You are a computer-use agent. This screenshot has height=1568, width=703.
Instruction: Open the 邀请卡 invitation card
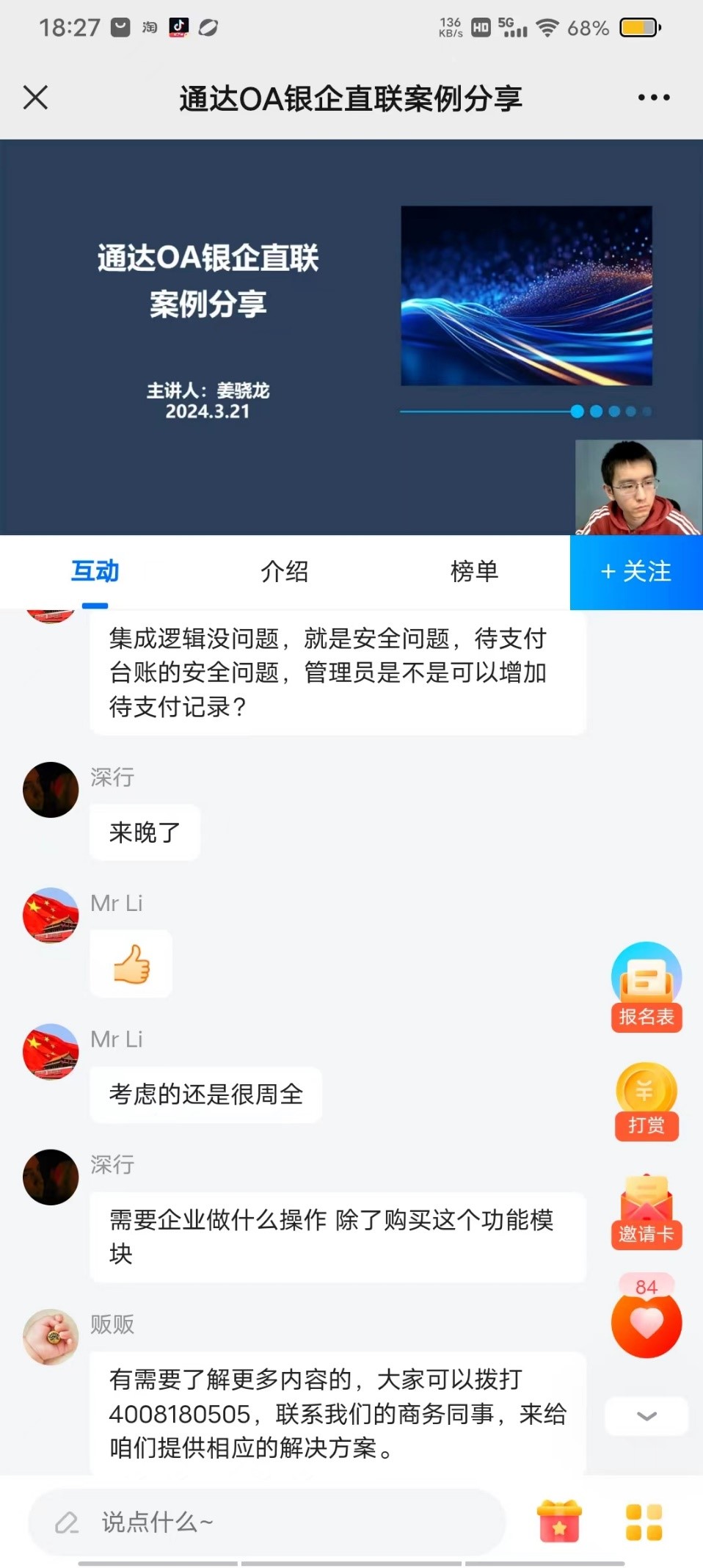tap(646, 1212)
